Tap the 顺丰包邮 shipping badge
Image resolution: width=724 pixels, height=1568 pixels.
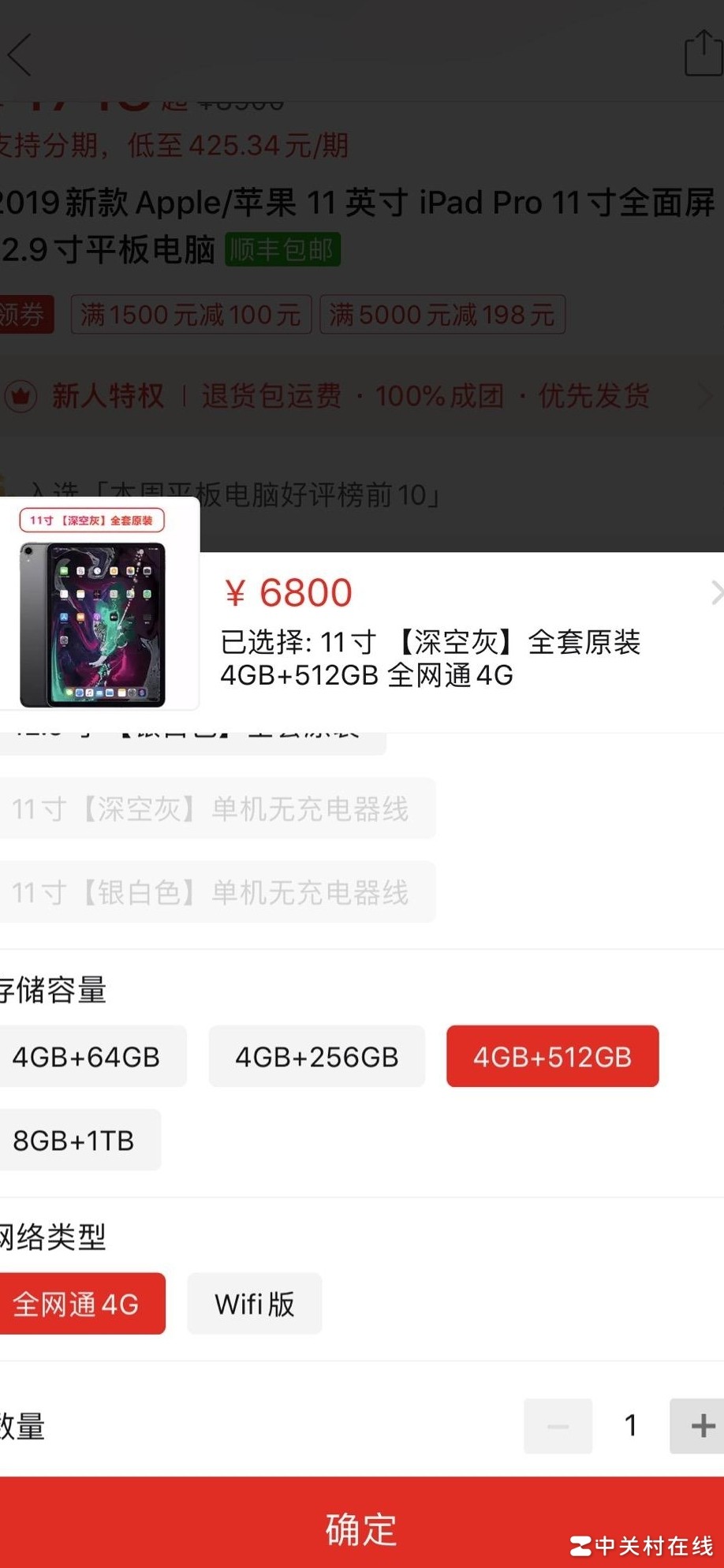pos(281,248)
